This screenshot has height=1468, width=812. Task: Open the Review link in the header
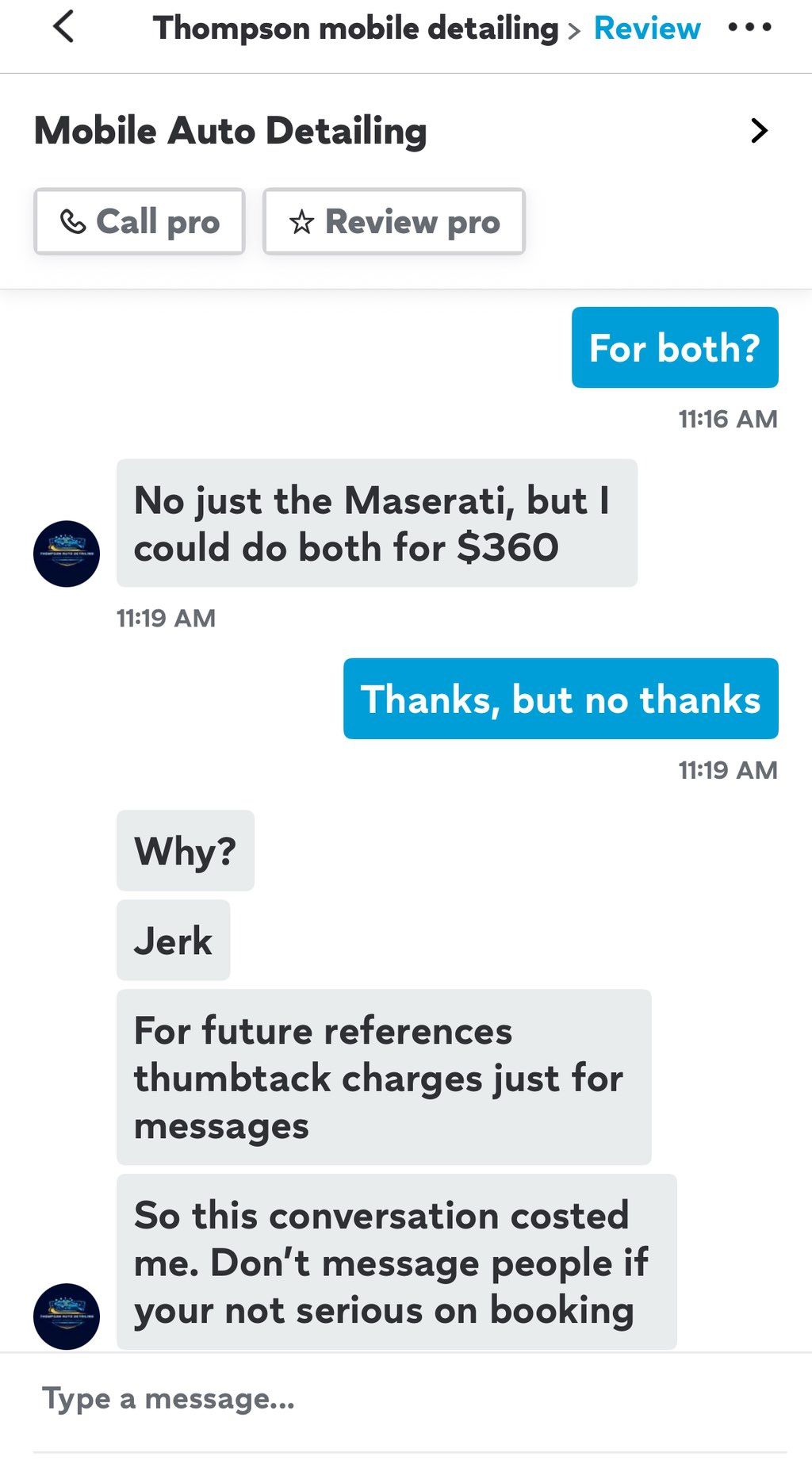coord(646,29)
